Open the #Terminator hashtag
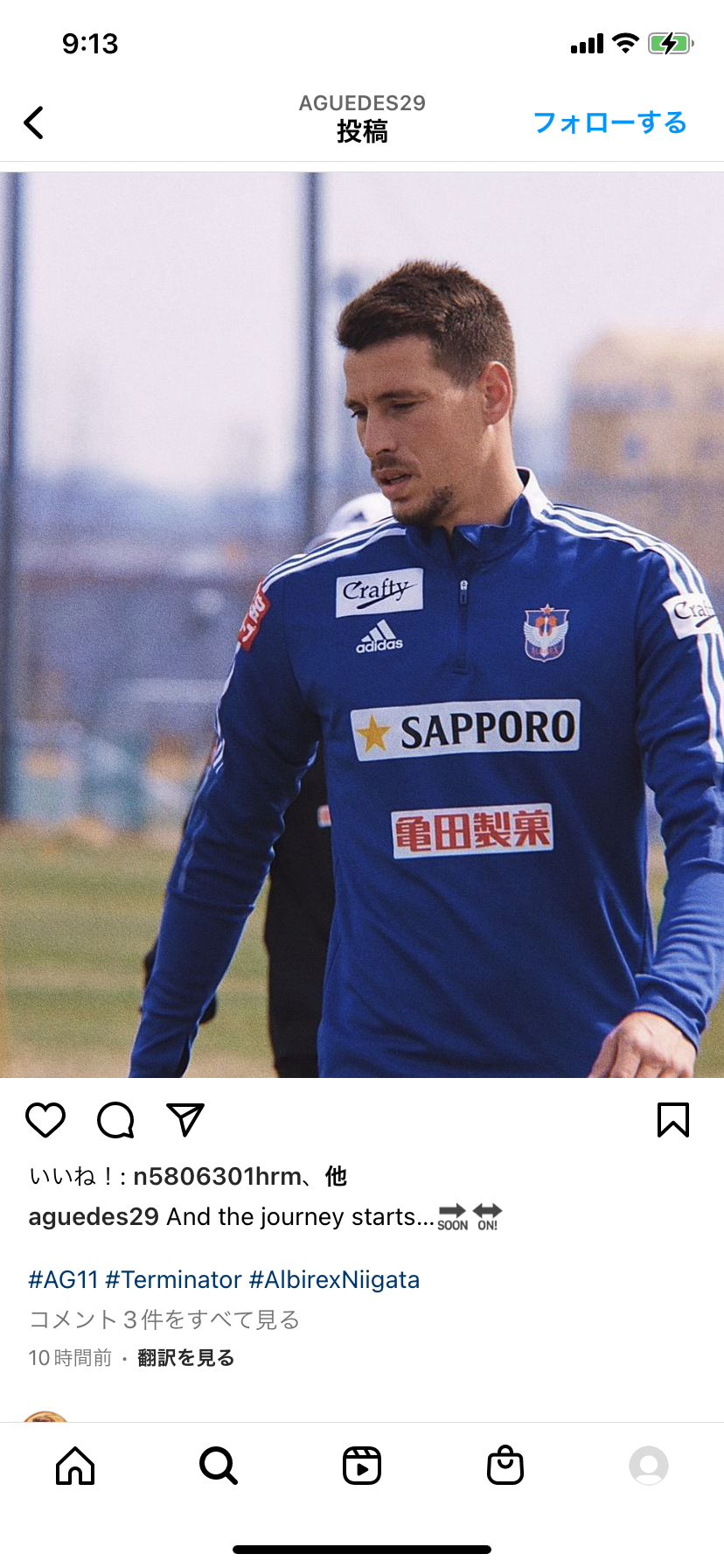This screenshot has width=724, height=1568. click(173, 1280)
